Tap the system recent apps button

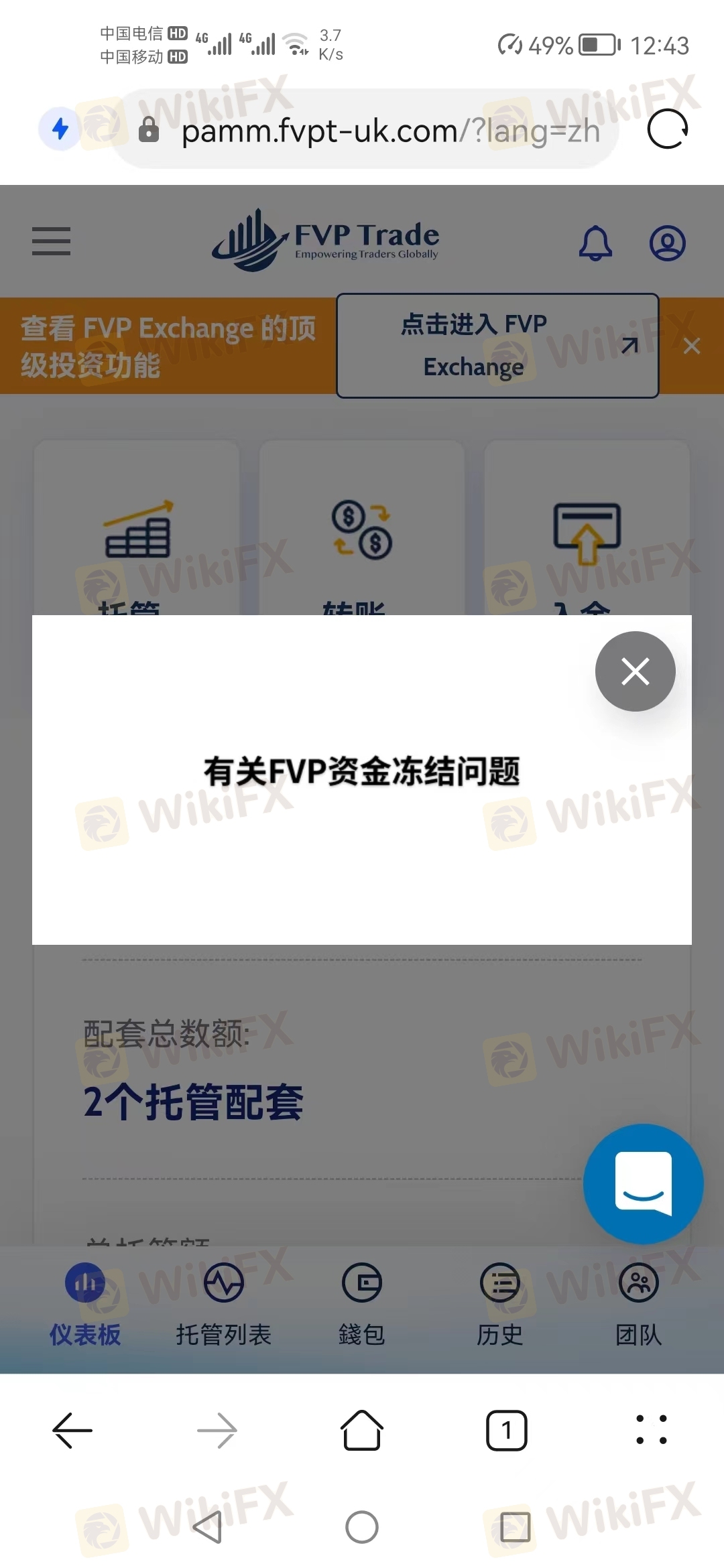tap(515, 1527)
